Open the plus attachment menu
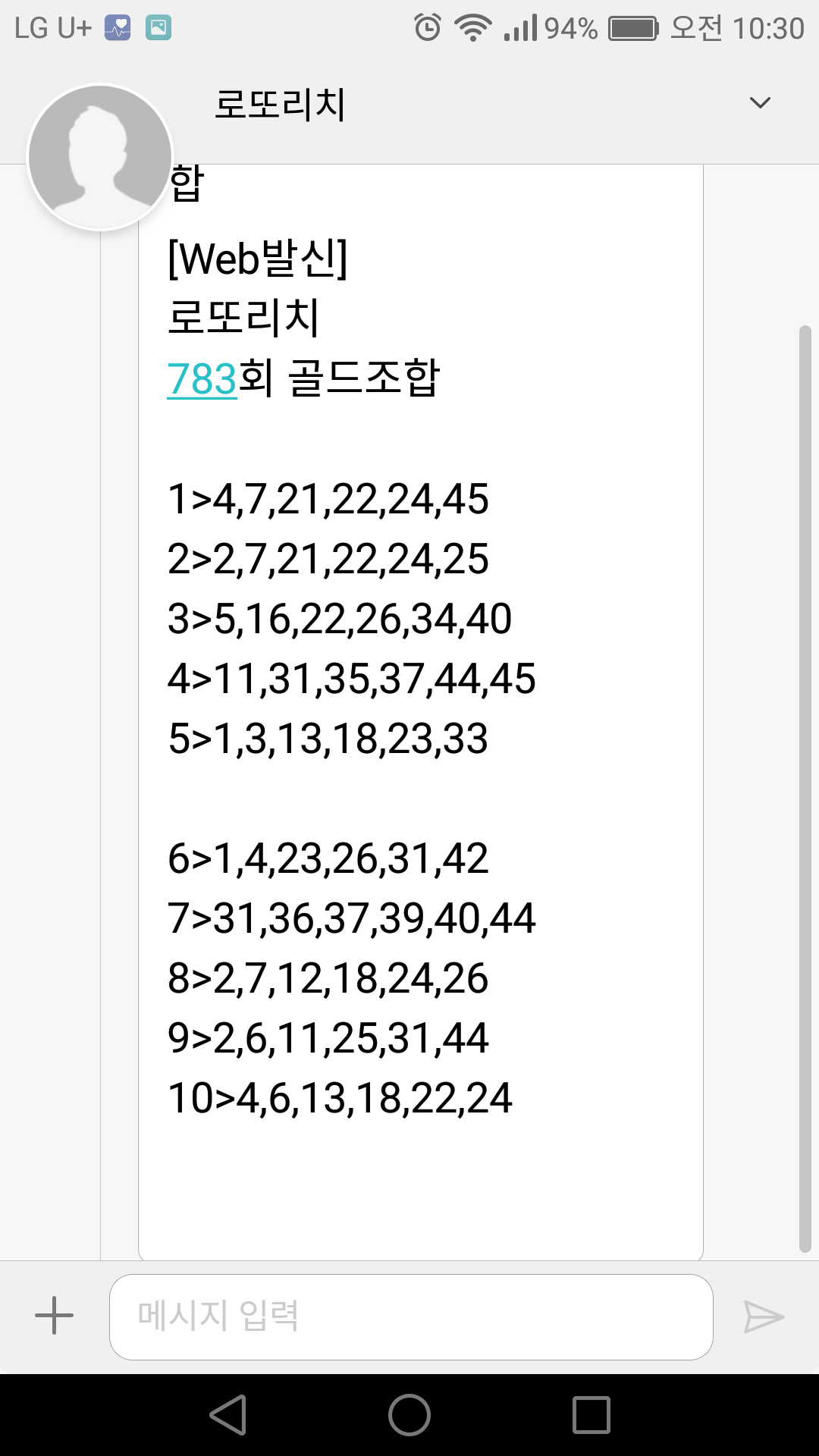819x1456 pixels. click(x=55, y=1316)
